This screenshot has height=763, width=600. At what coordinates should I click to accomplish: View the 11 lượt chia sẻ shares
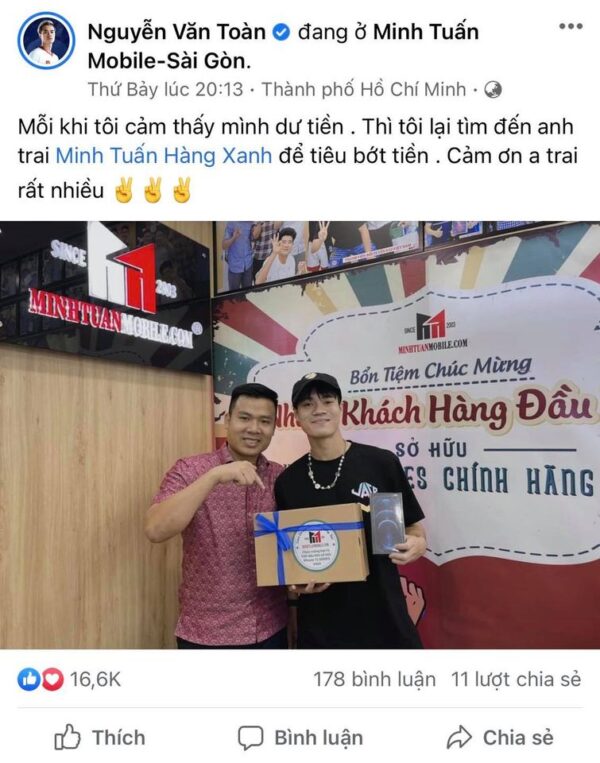point(516,680)
